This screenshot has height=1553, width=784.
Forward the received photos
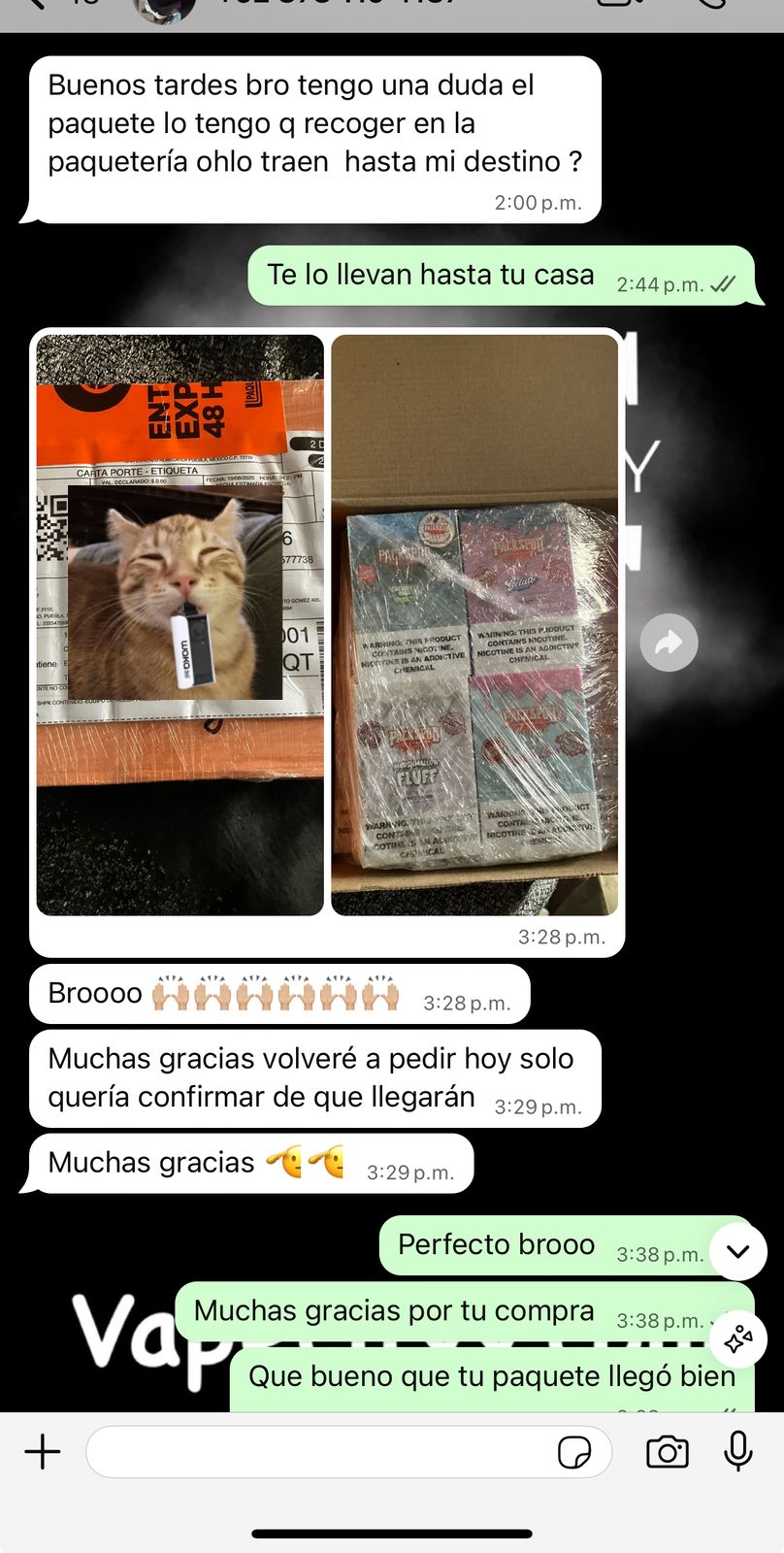pyautogui.click(x=669, y=643)
